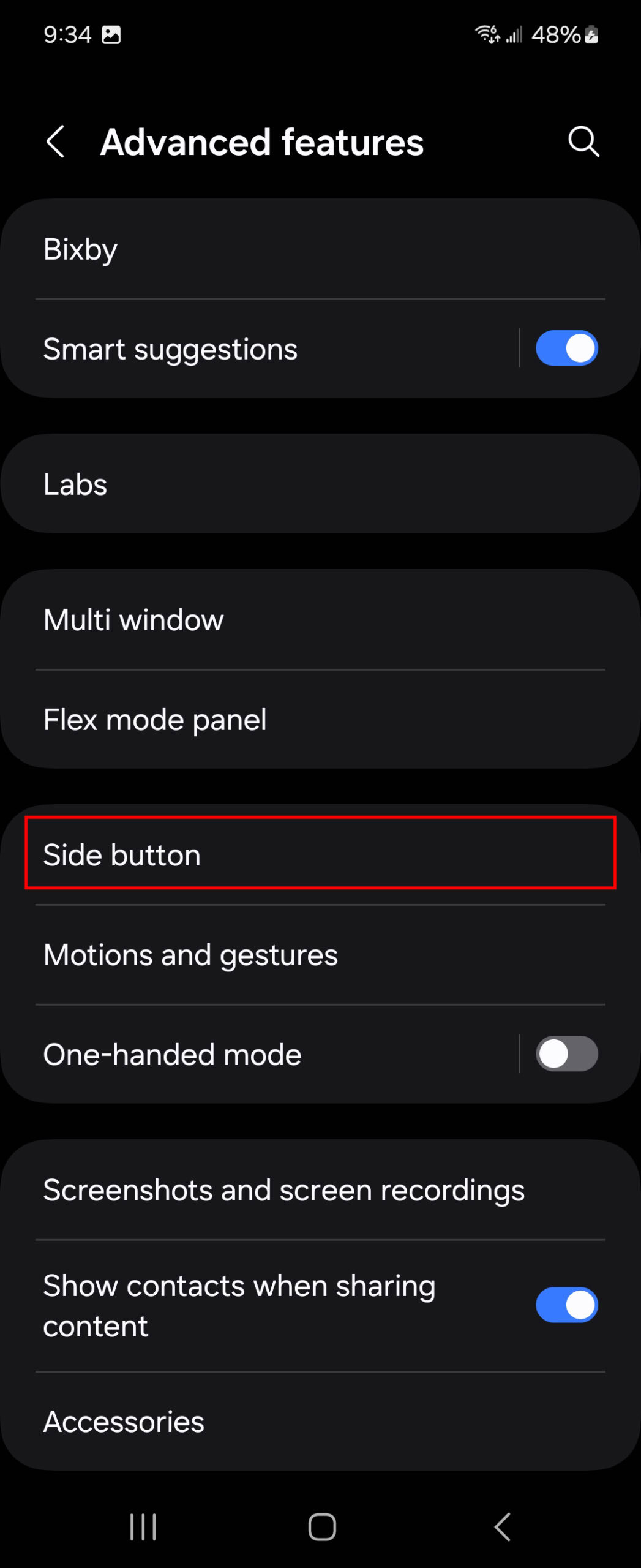
Task: Disable Show contacts when sharing content
Action: click(567, 1305)
